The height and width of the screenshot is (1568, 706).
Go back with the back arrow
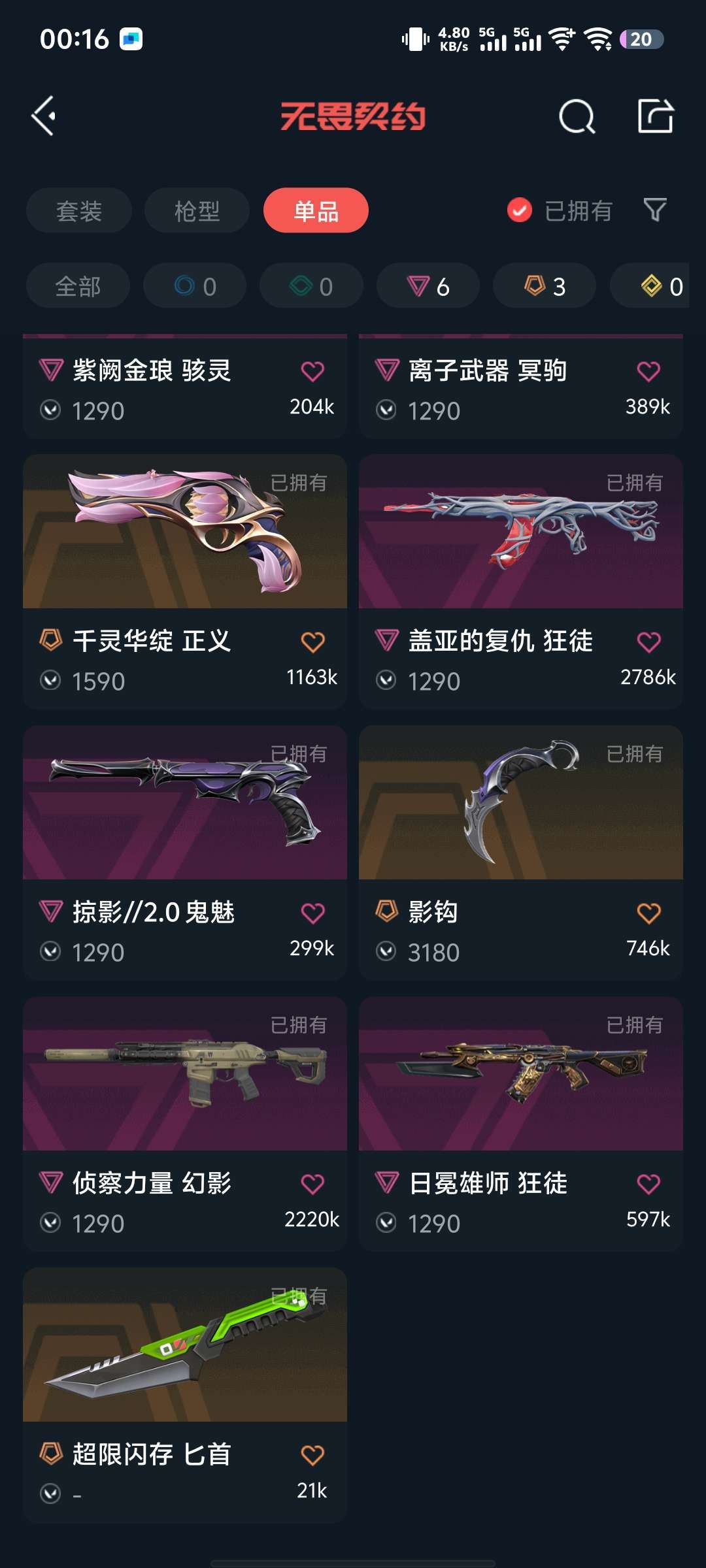click(43, 116)
